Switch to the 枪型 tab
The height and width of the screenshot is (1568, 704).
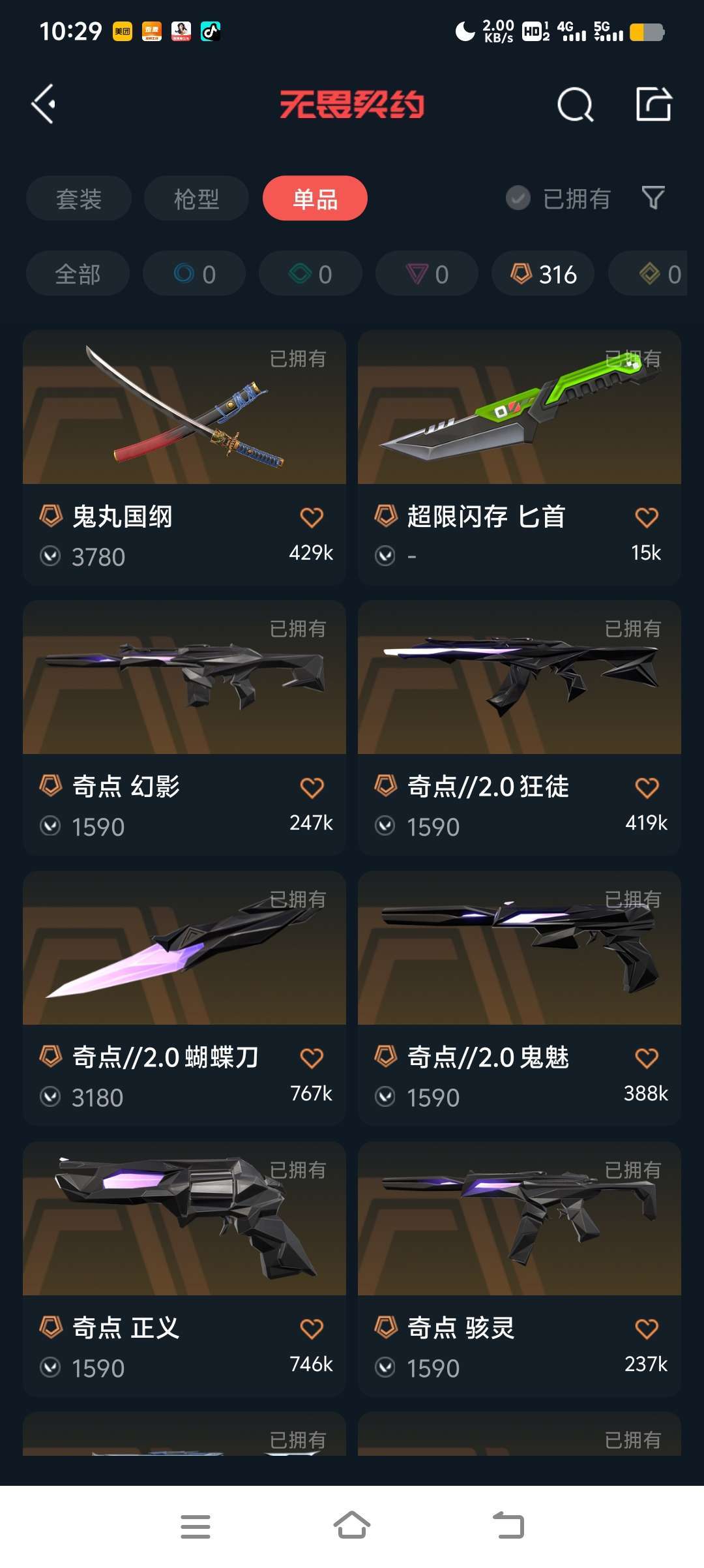click(196, 198)
